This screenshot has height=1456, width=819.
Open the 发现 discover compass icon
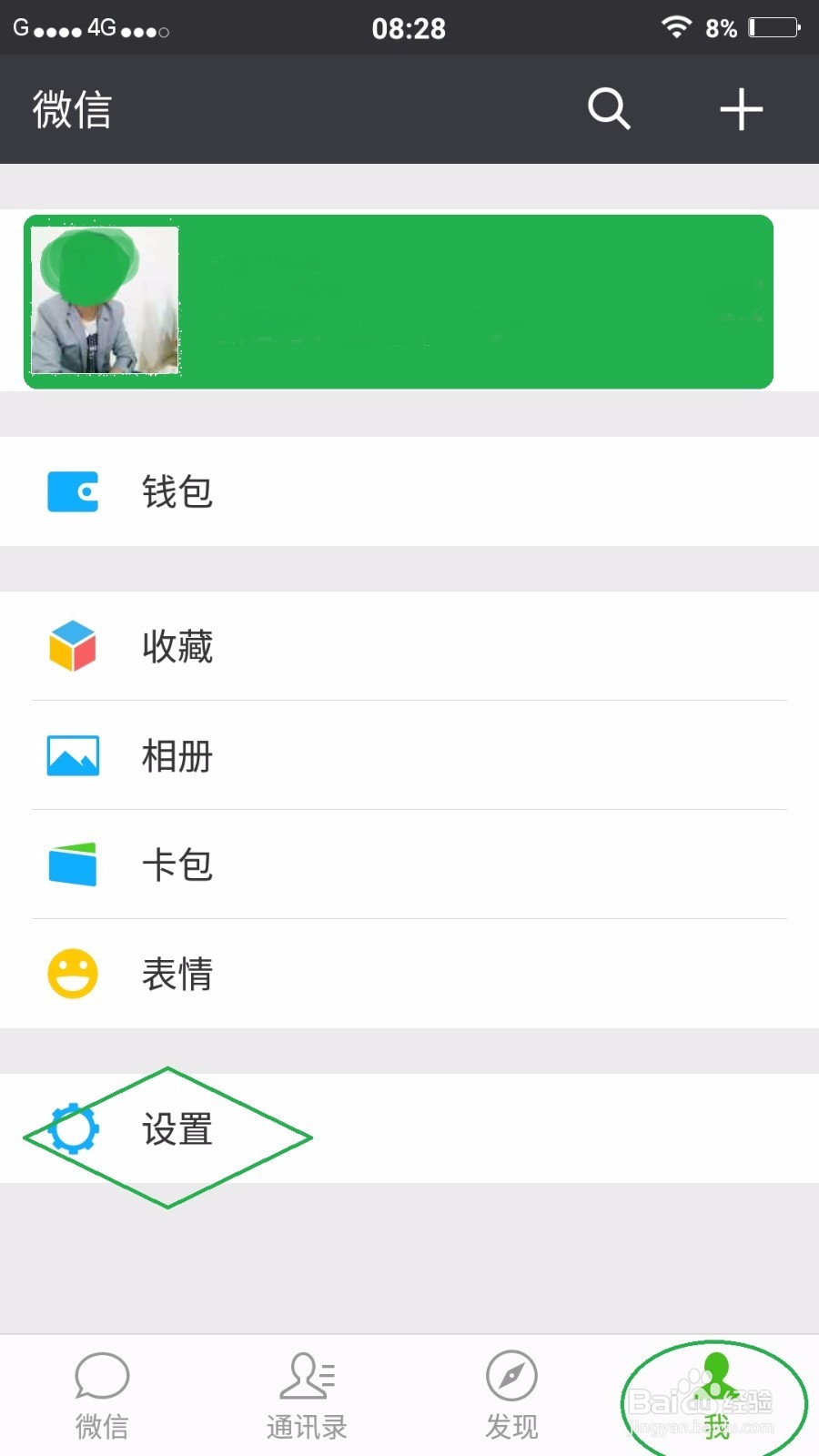pos(511,1377)
